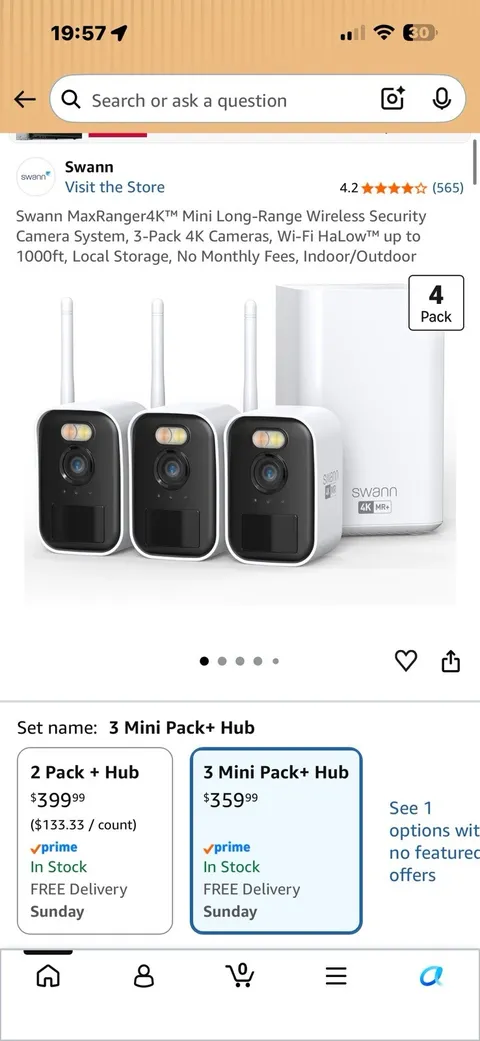Open the shopping cart
Image resolution: width=480 pixels, height=1041 pixels.
point(240,975)
